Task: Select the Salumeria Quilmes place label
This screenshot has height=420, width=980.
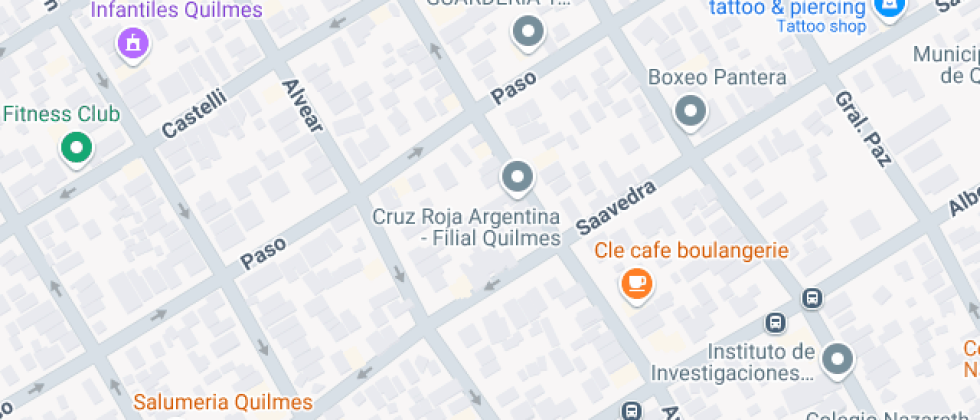Action: (223, 403)
